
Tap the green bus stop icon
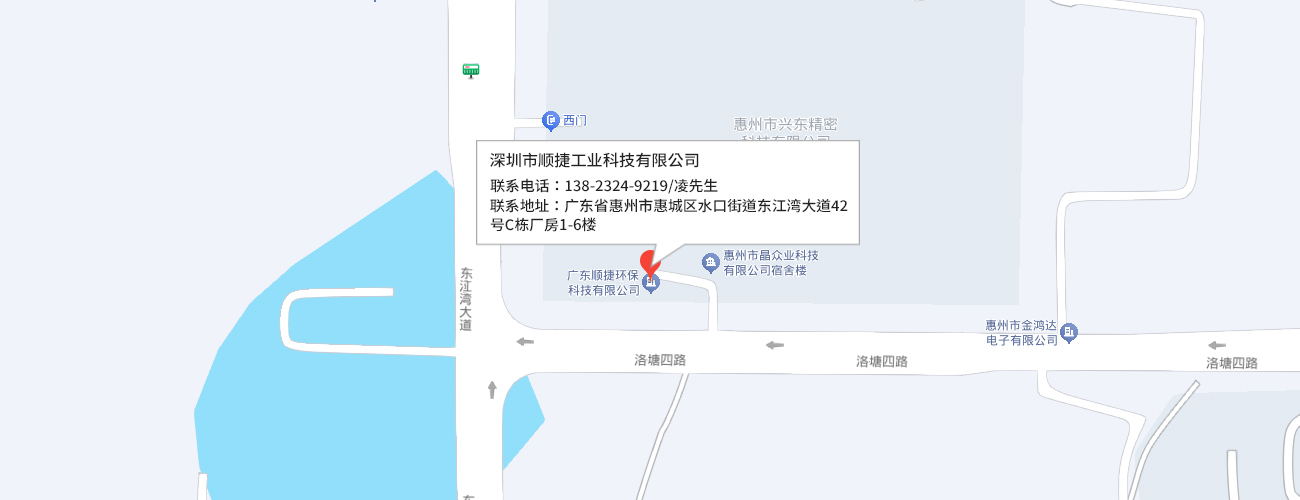point(471,70)
